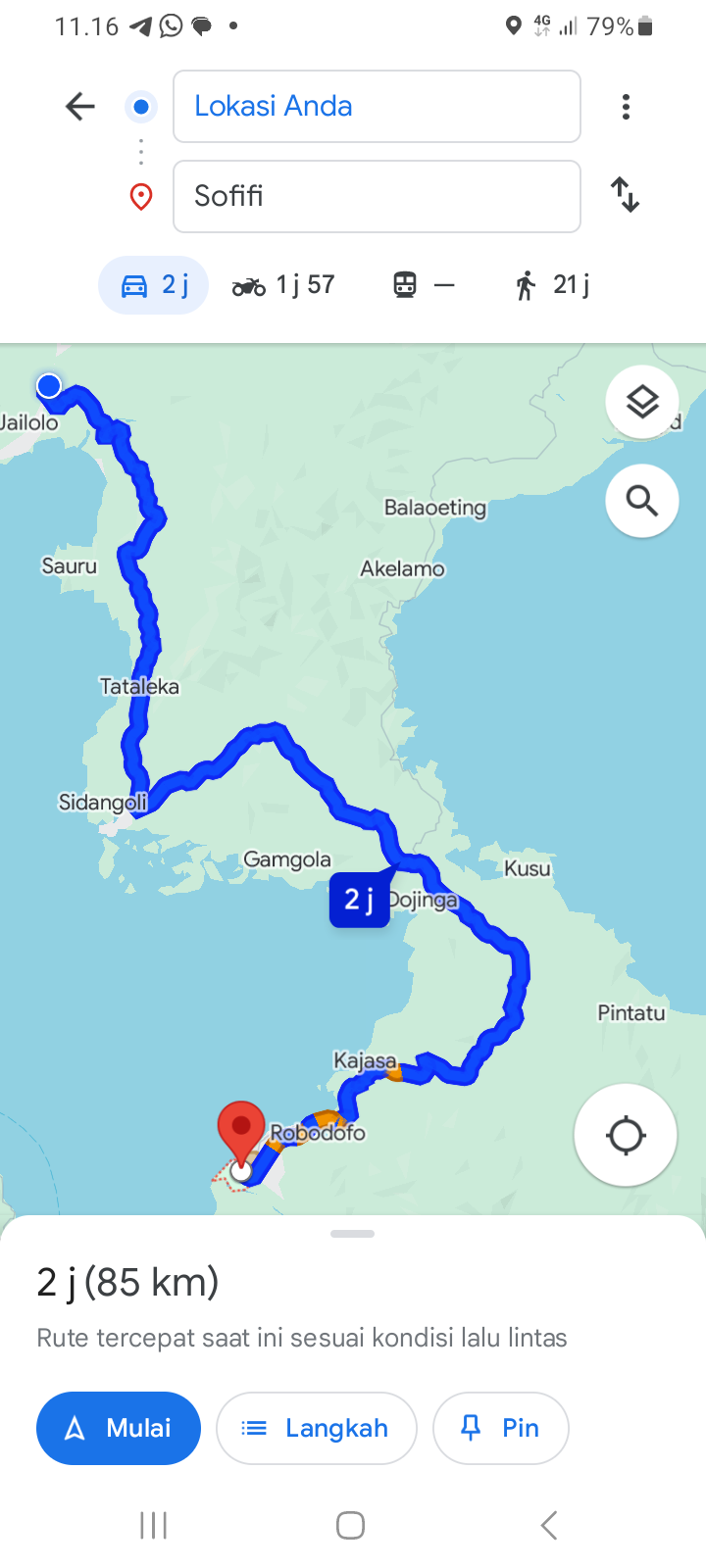Start navigation with Mulai

point(119,1428)
